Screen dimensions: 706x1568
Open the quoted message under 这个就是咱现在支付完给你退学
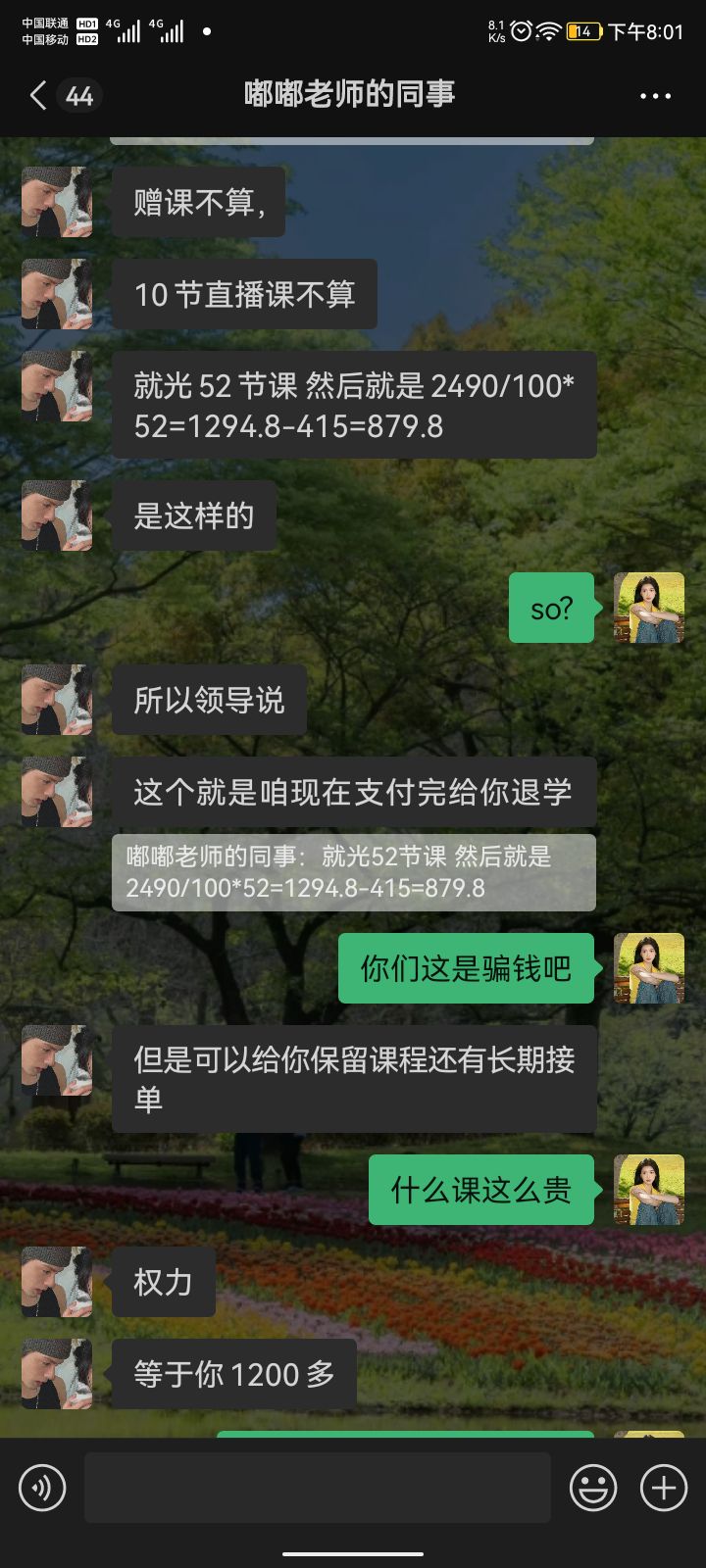353,872
